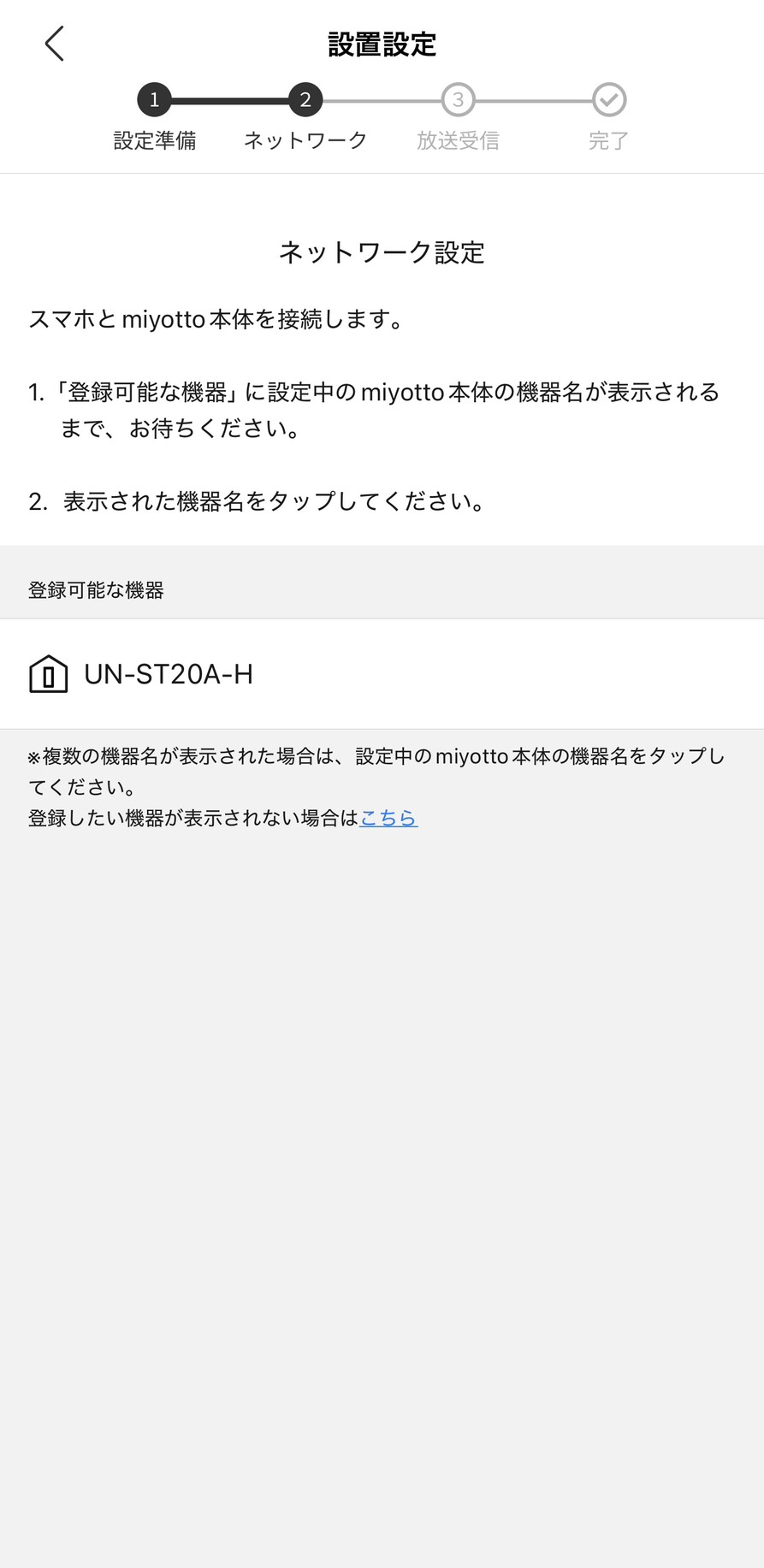Tap the 登録可能な機器 section header
The height and width of the screenshot is (1568, 764).
(x=97, y=589)
